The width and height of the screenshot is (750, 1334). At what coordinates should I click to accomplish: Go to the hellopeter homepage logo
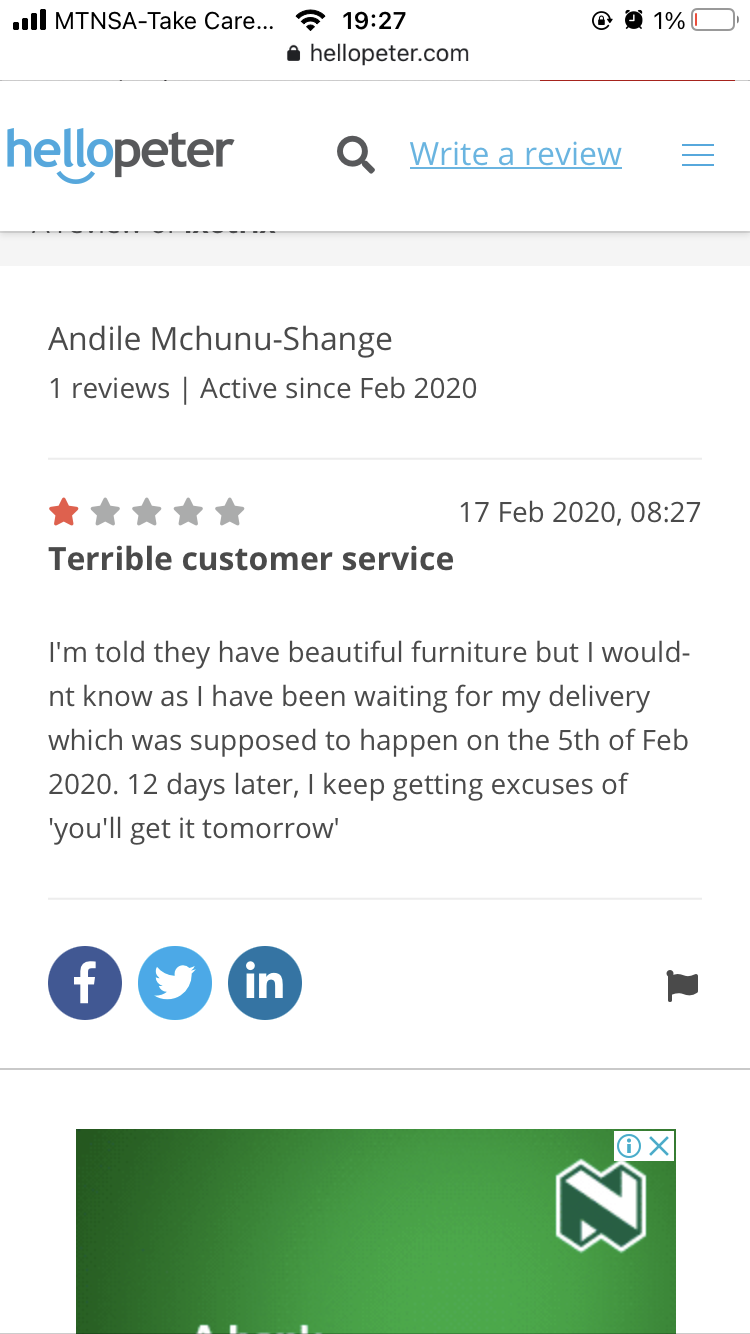(120, 154)
